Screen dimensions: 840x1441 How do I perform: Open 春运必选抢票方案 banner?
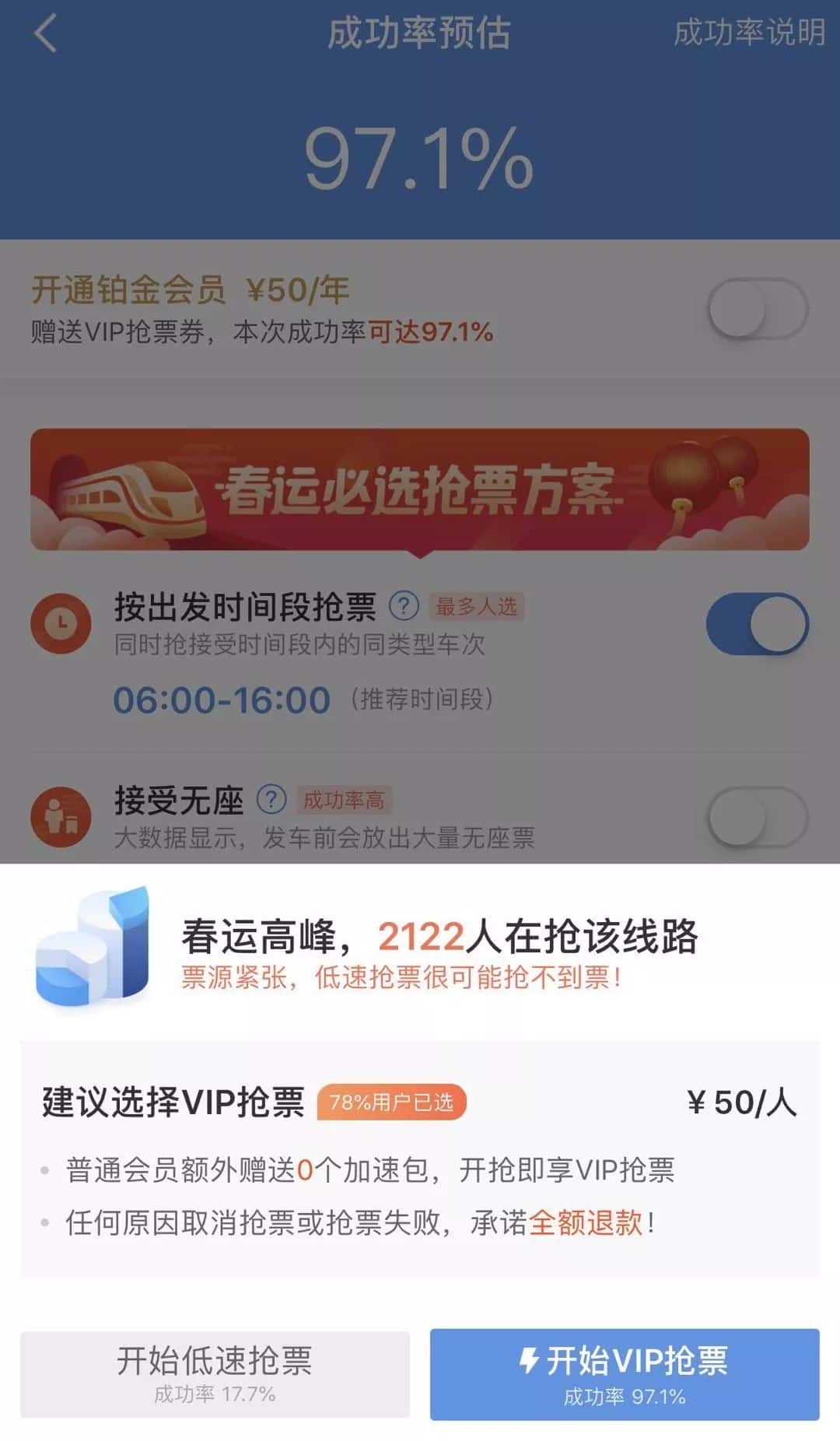420,490
